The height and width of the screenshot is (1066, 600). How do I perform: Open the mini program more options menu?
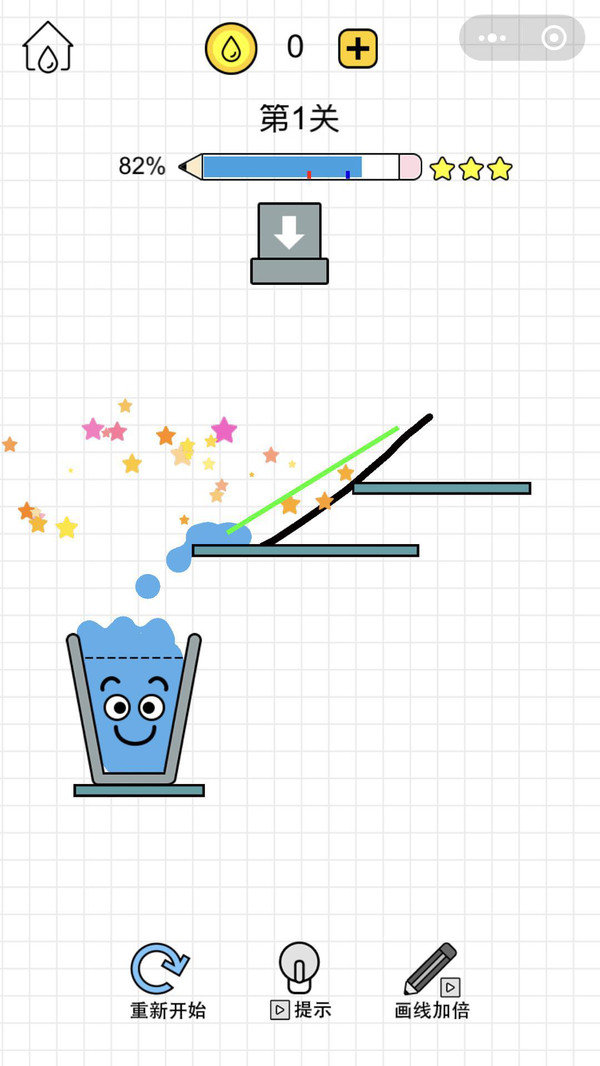tap(493, 39)
